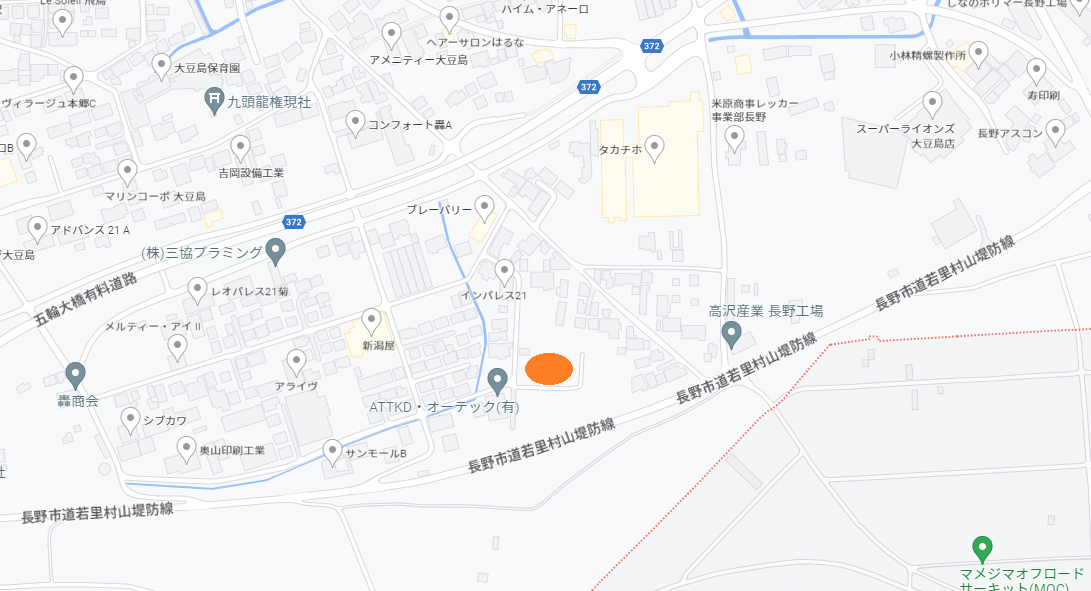Open the 高沢産業 長野工場 marker

click(732, 334)
